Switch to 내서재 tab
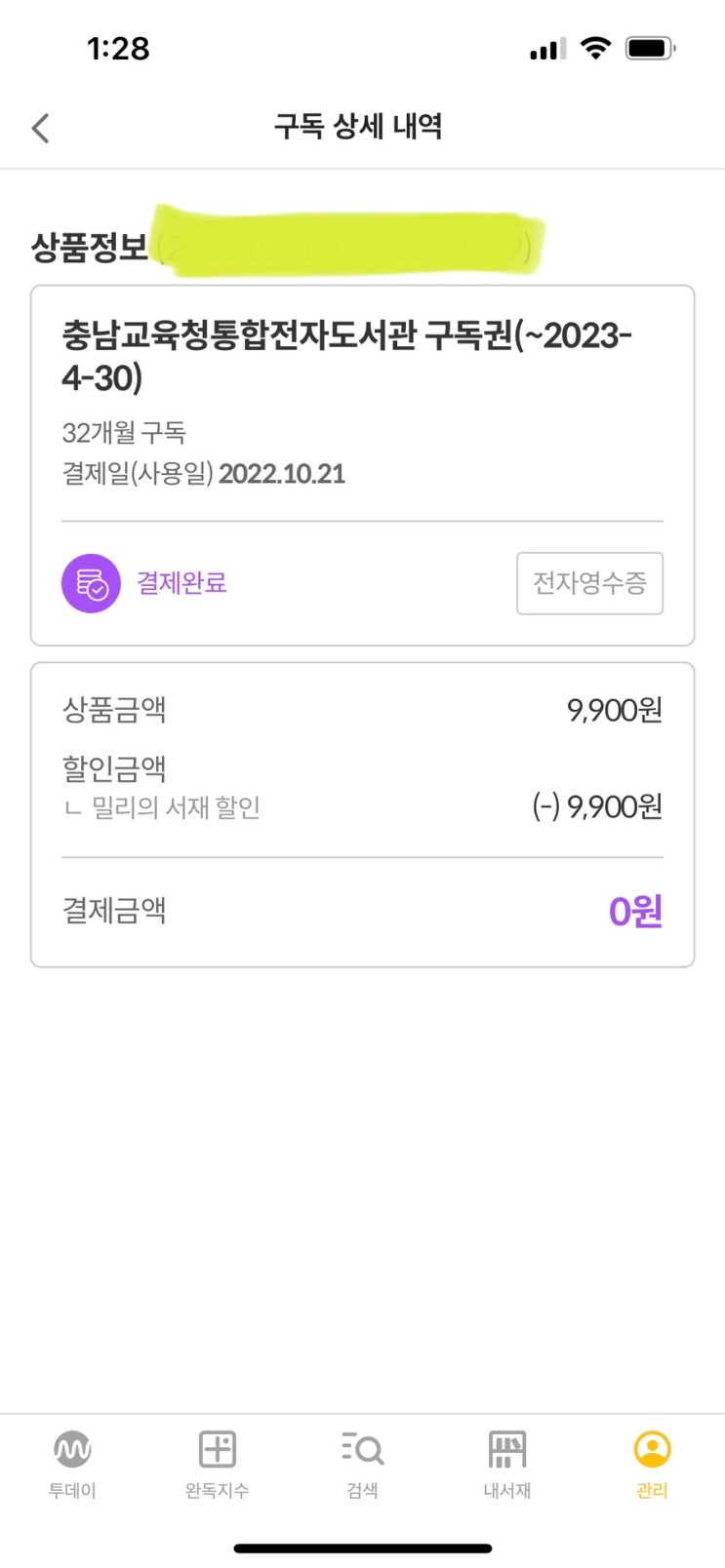This screenshot has width=725, height=1568. point(506,1463)
